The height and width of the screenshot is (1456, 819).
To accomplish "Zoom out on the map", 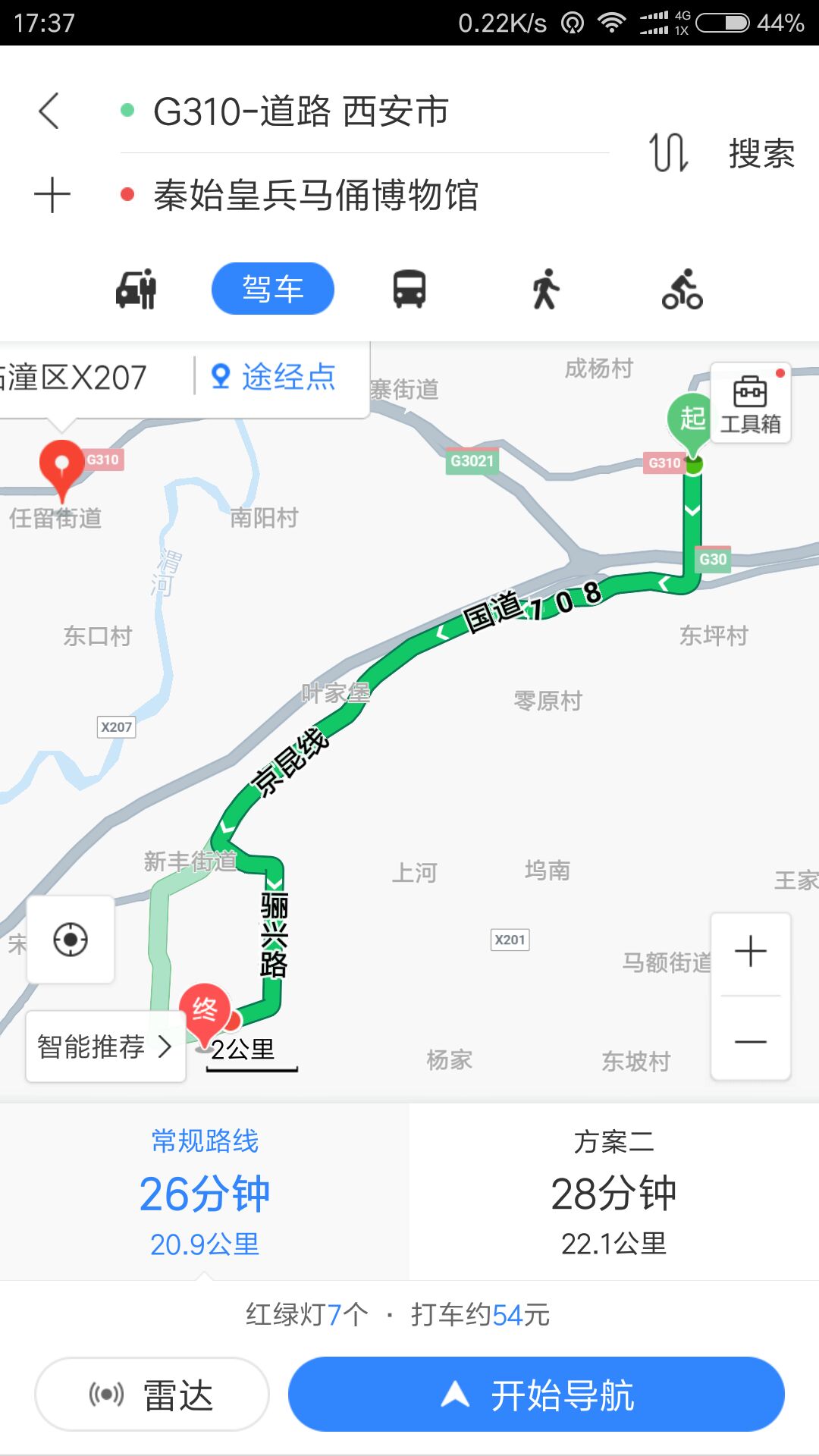I will [751, 1041].
